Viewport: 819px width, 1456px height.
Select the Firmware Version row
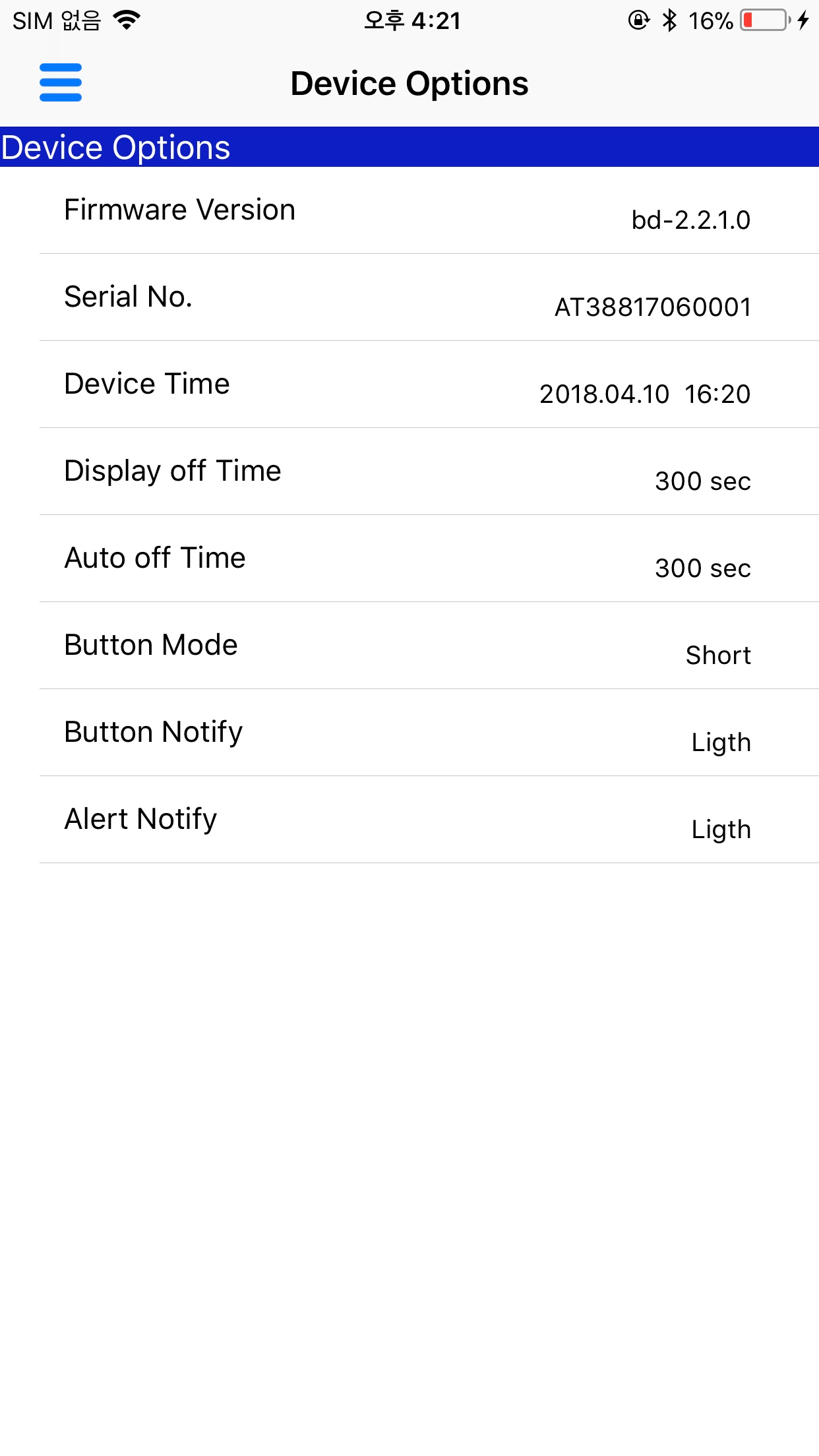point(409,211)
